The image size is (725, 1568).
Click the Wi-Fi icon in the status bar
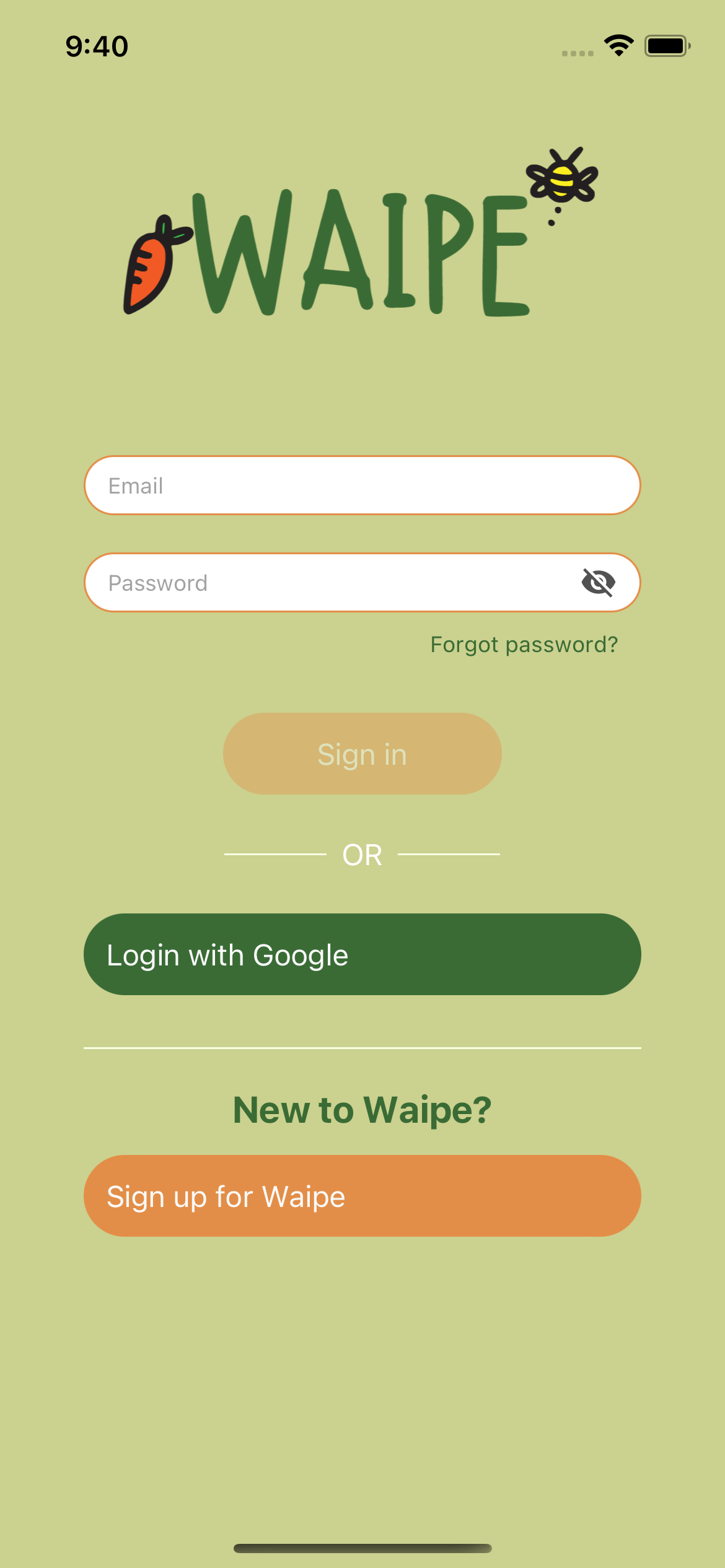tap(618, 43)
